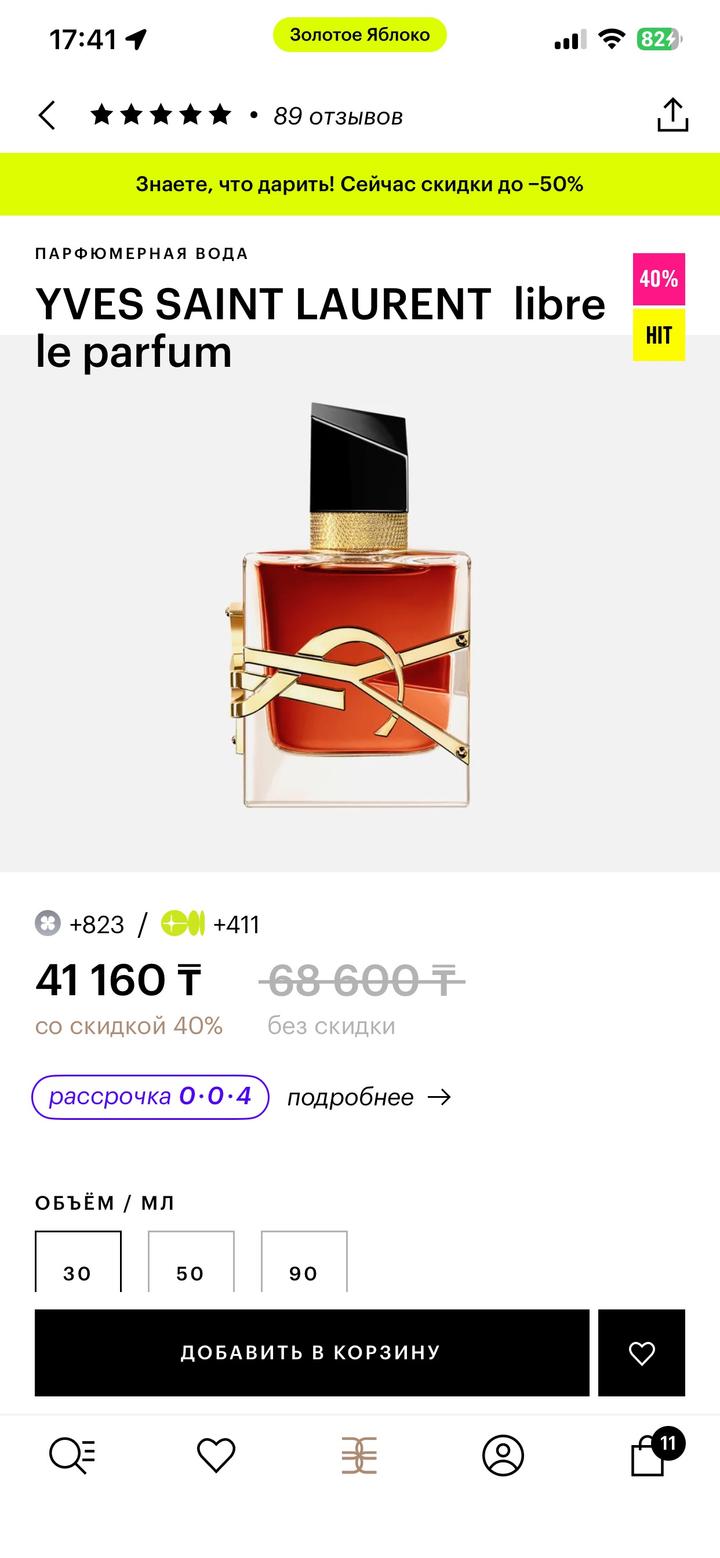Screen dimensions: 720x1558
Task: Switch to the favorites heart tab
Action: pos(216,1455)
